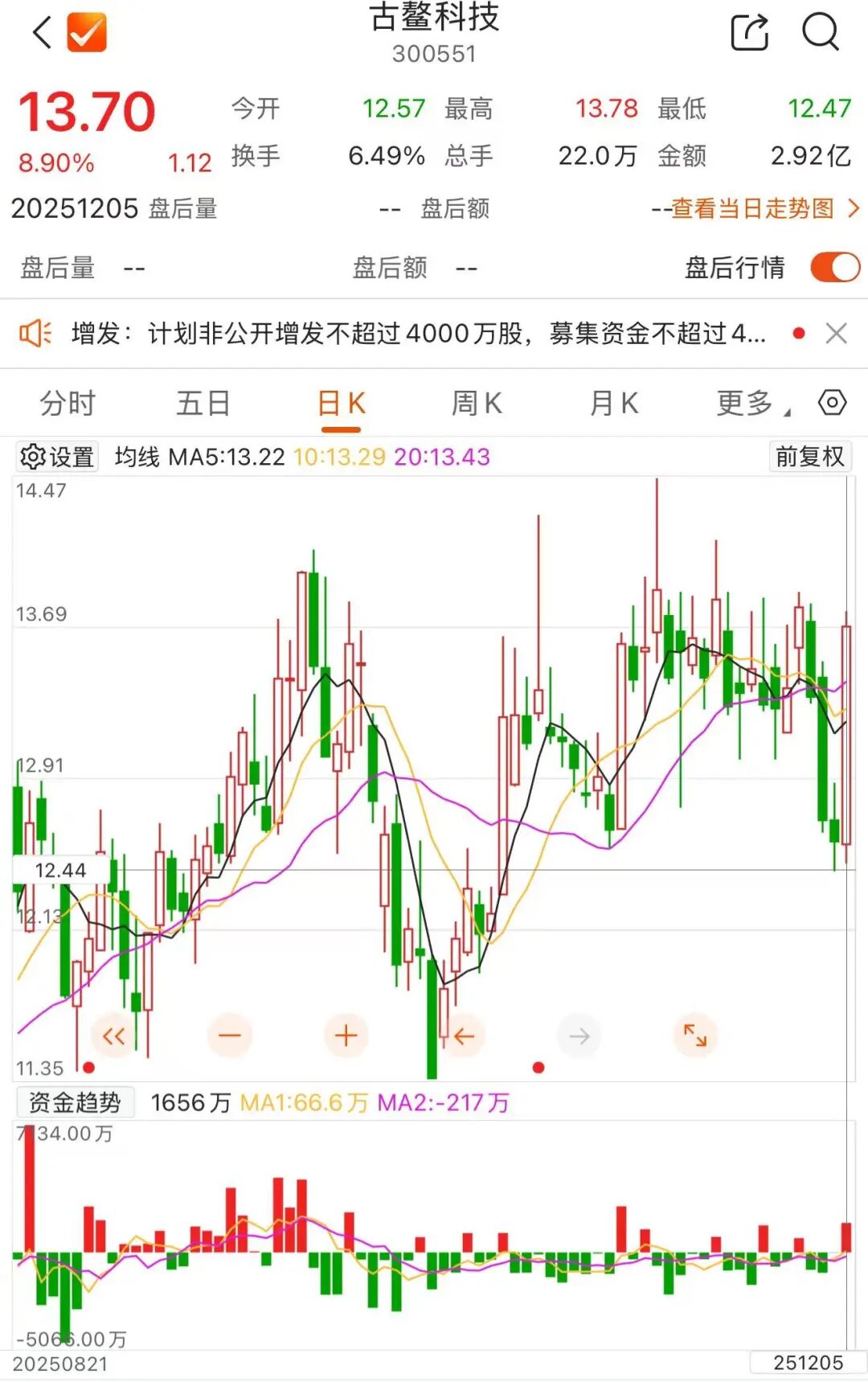
Task: Click the back arrow to return
Action: coord(42,34)
